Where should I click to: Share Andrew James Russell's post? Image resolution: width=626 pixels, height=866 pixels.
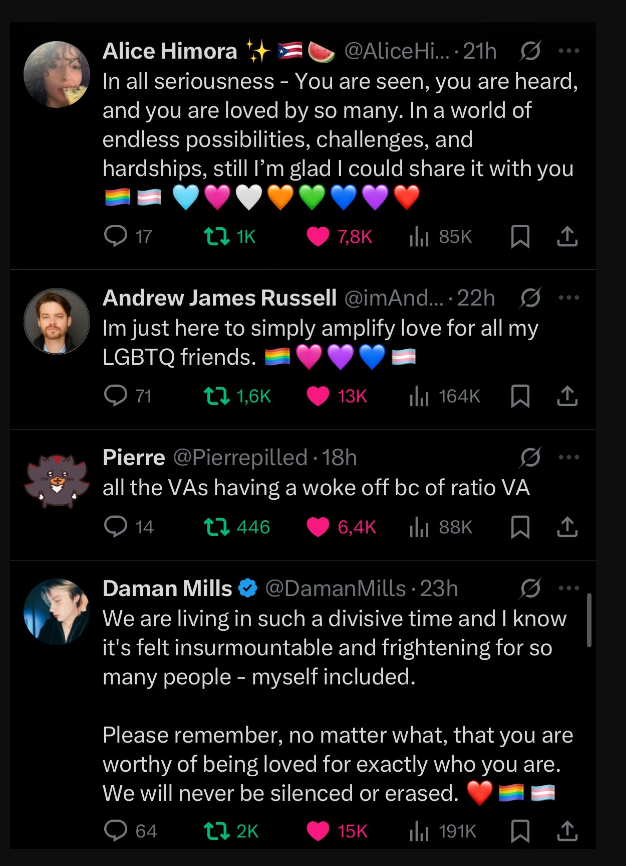(567, 396)
